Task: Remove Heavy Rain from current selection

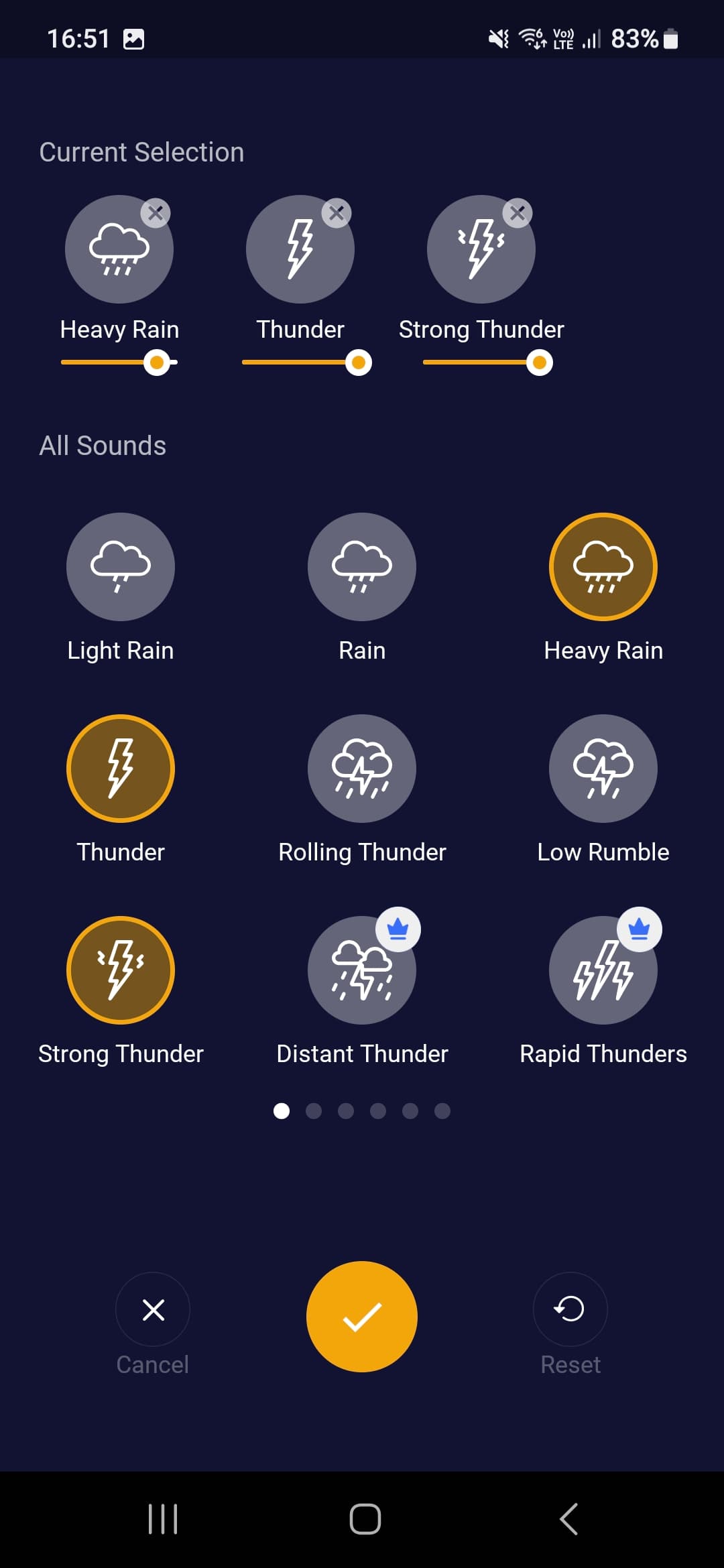Action: 156,213
